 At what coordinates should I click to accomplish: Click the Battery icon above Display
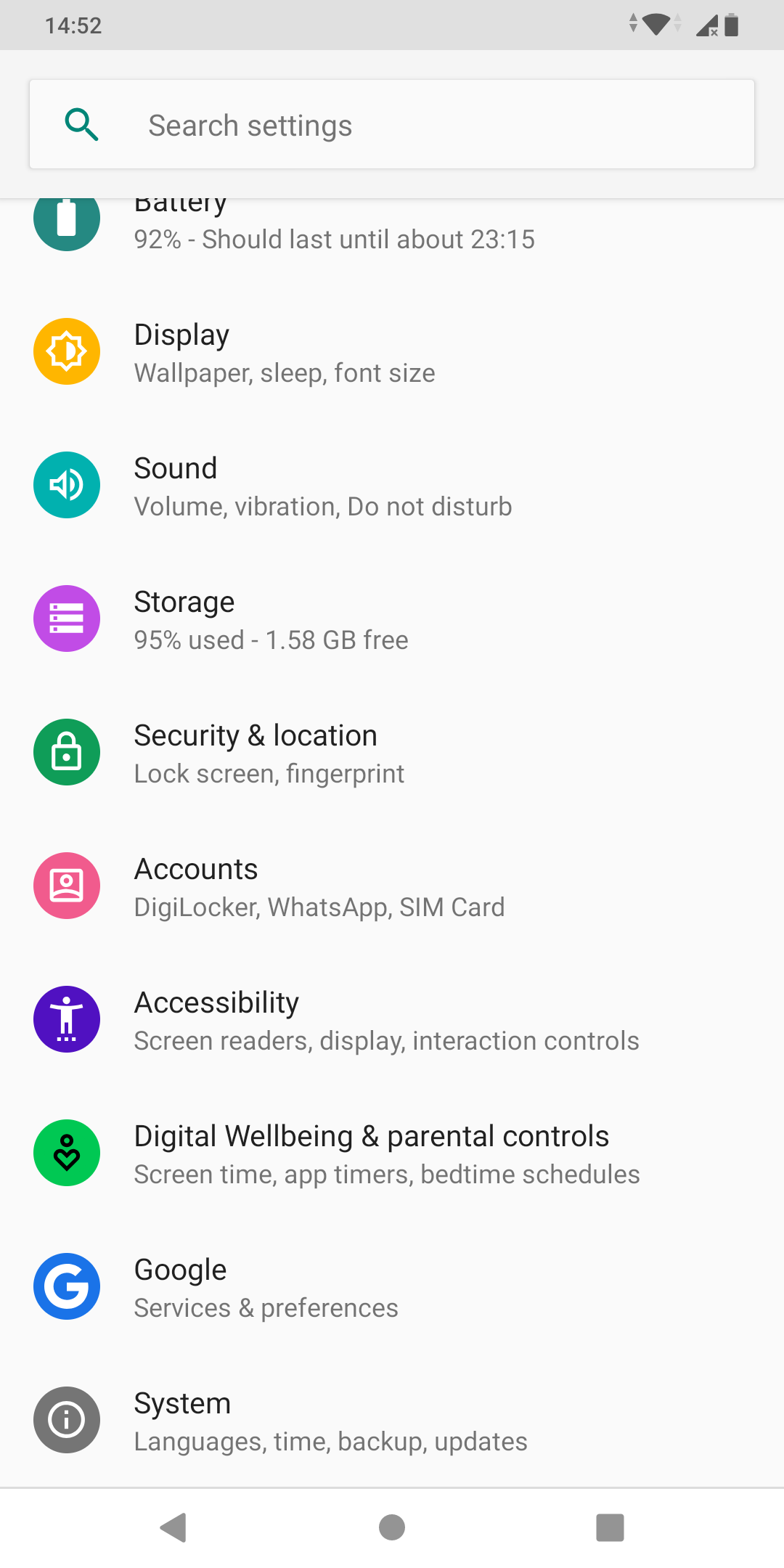(x=66, y=218)
